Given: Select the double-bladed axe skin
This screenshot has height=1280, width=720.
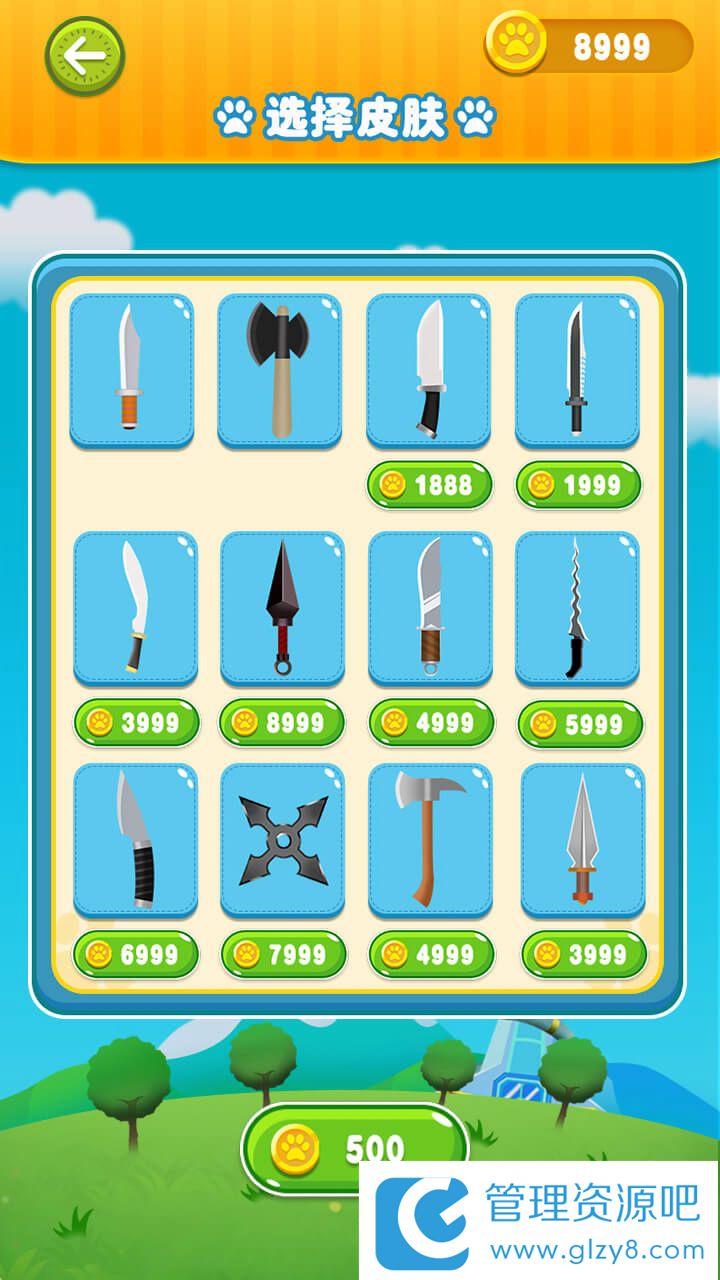Looking at the screenshot, I should [x=279, y=370].
